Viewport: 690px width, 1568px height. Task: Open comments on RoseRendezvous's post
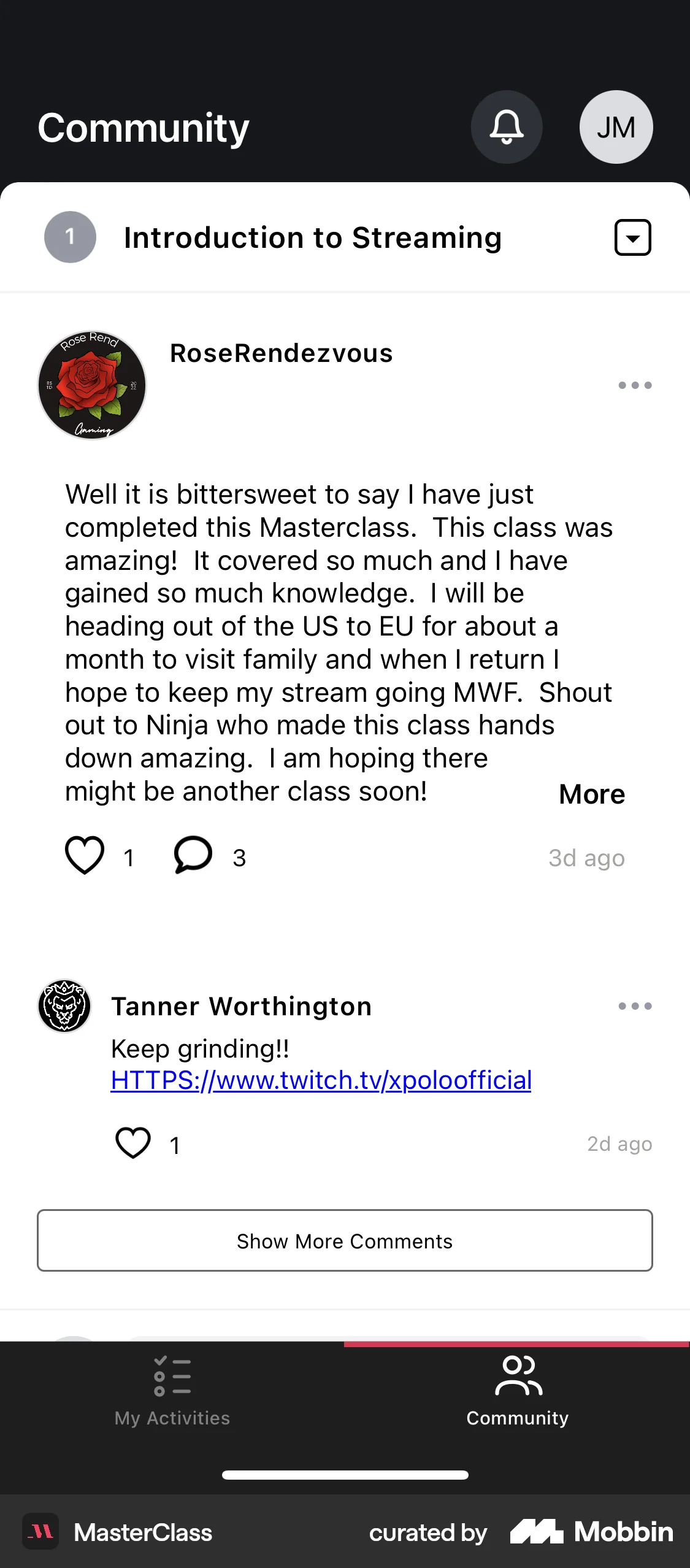pyautogui.click(x=193, y=856)
